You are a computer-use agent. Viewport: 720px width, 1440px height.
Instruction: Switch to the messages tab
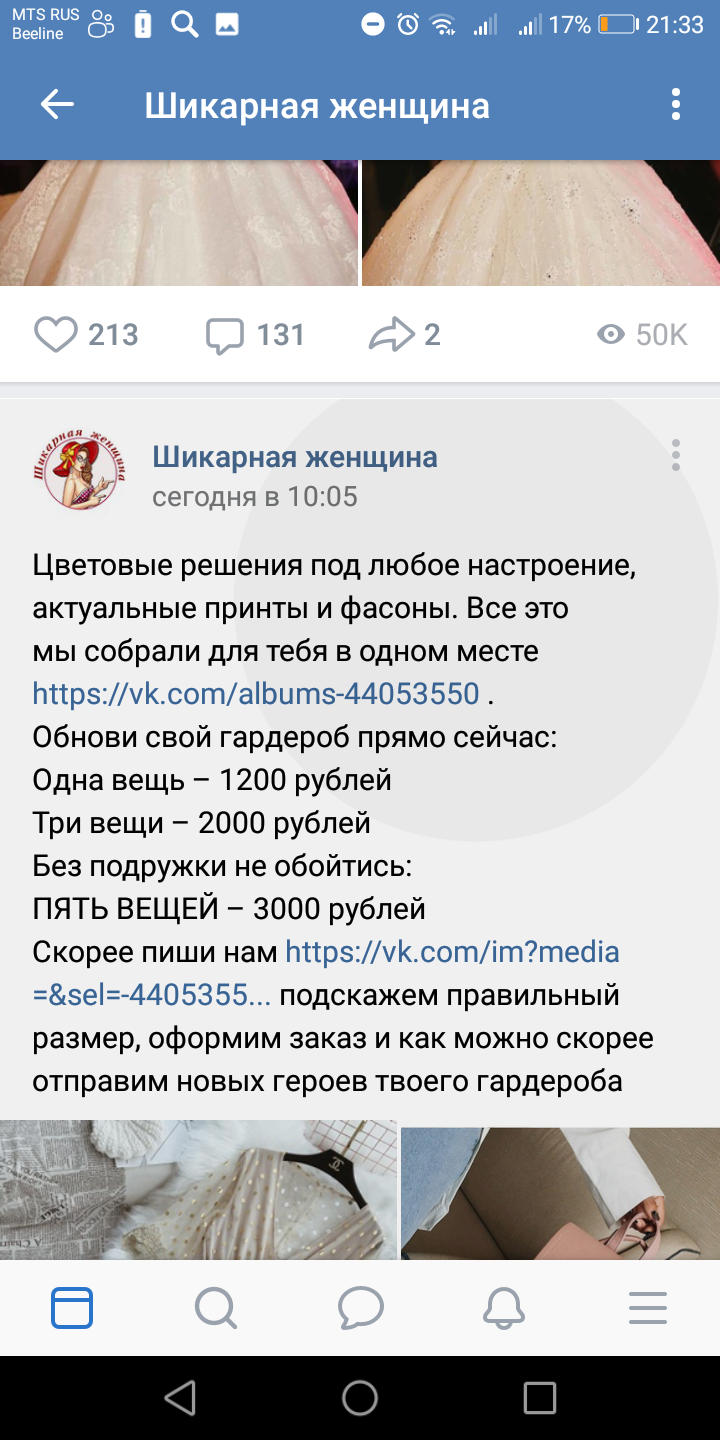[x=360, y=1307]
